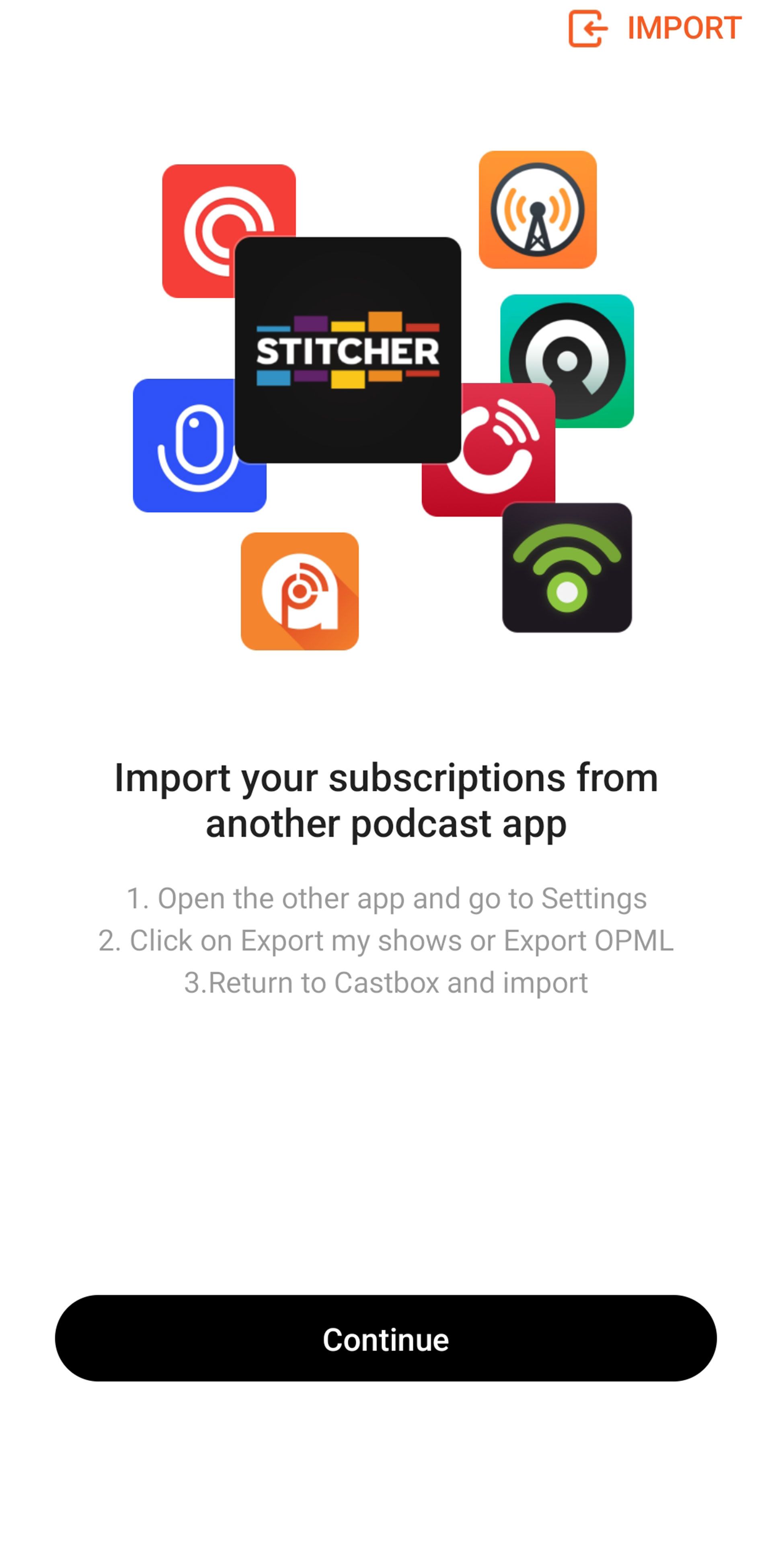
Task: Tap the IMPORT button at top
Action: click(x=655, y=28)
